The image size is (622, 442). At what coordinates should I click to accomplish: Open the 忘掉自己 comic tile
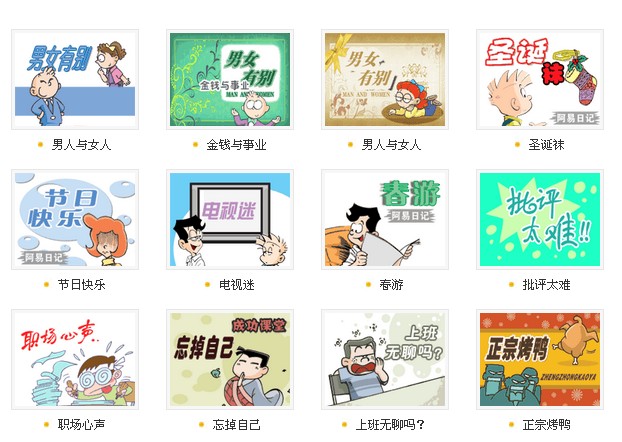pos(230,359)
